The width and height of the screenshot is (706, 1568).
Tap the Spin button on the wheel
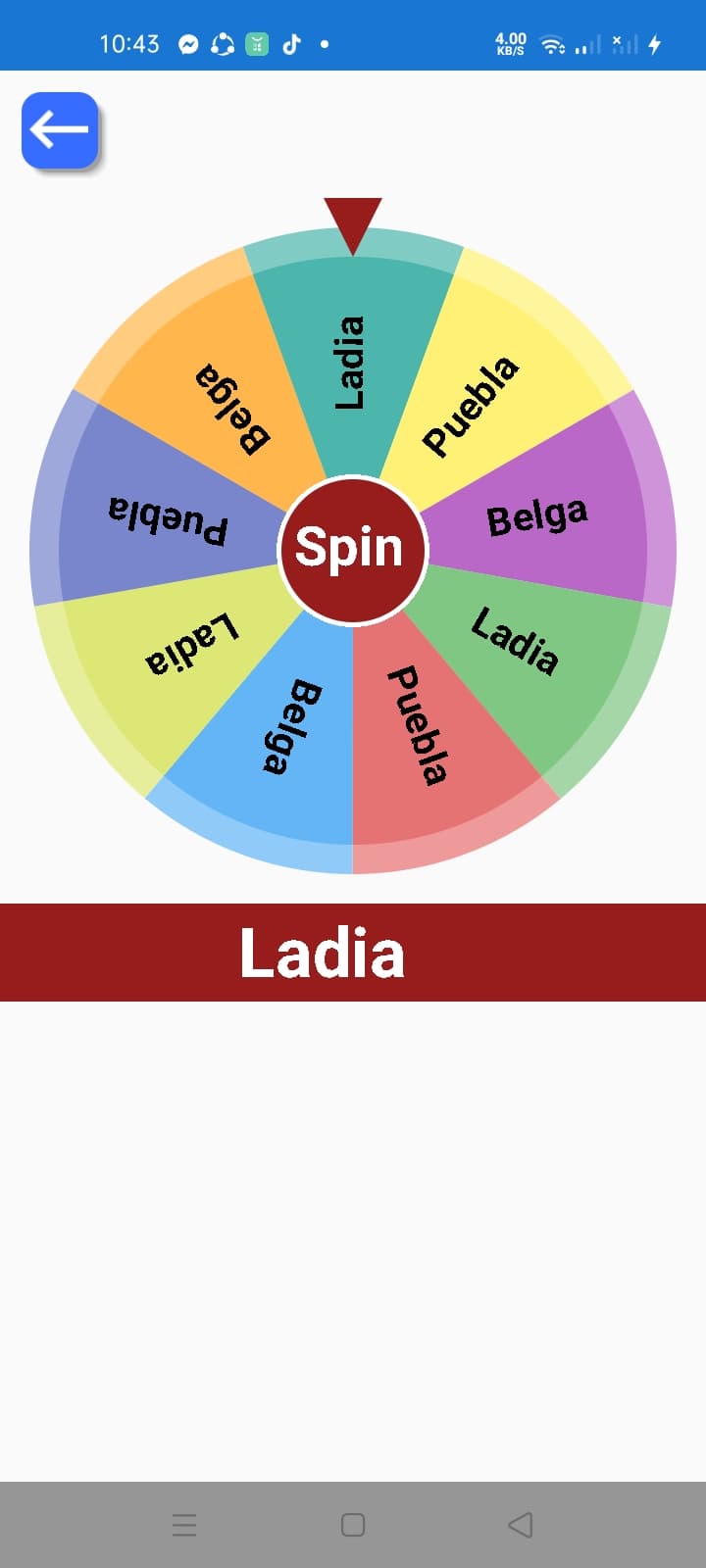(x=353, y=549)
